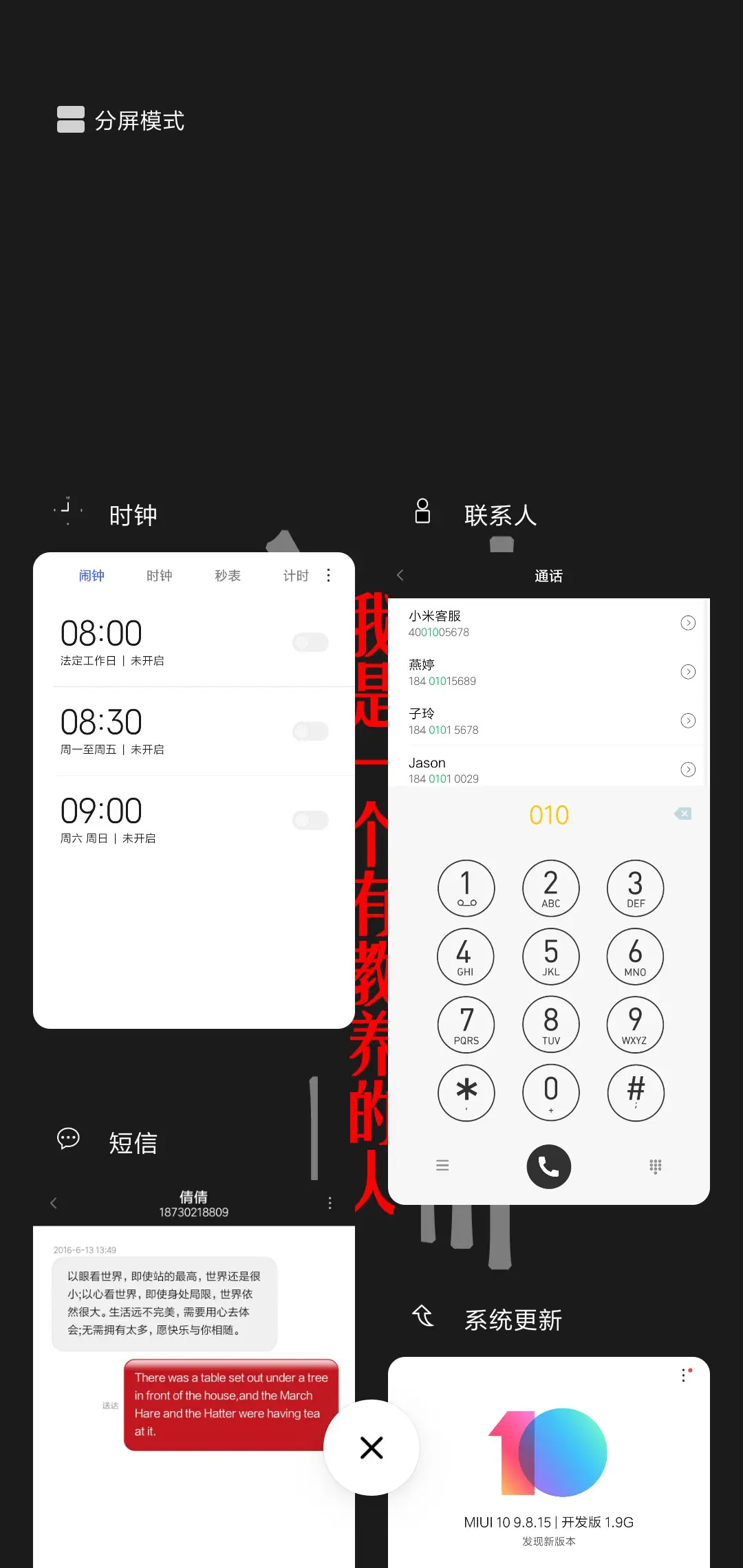Expand 燕婷's contact details chevron
This screenshot has width=743, height=1568.
688,671
